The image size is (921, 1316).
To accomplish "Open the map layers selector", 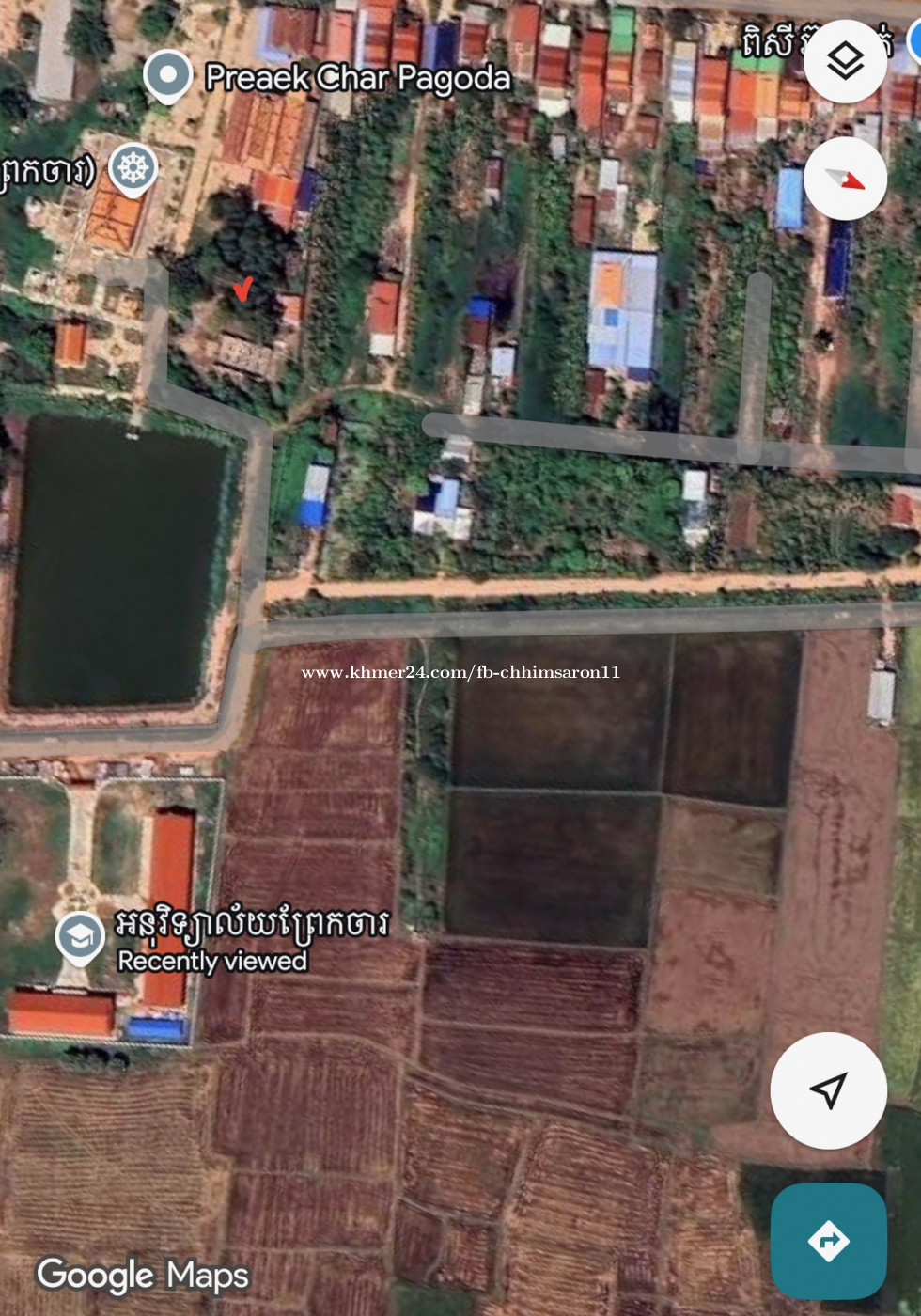I will click(845, 62).
